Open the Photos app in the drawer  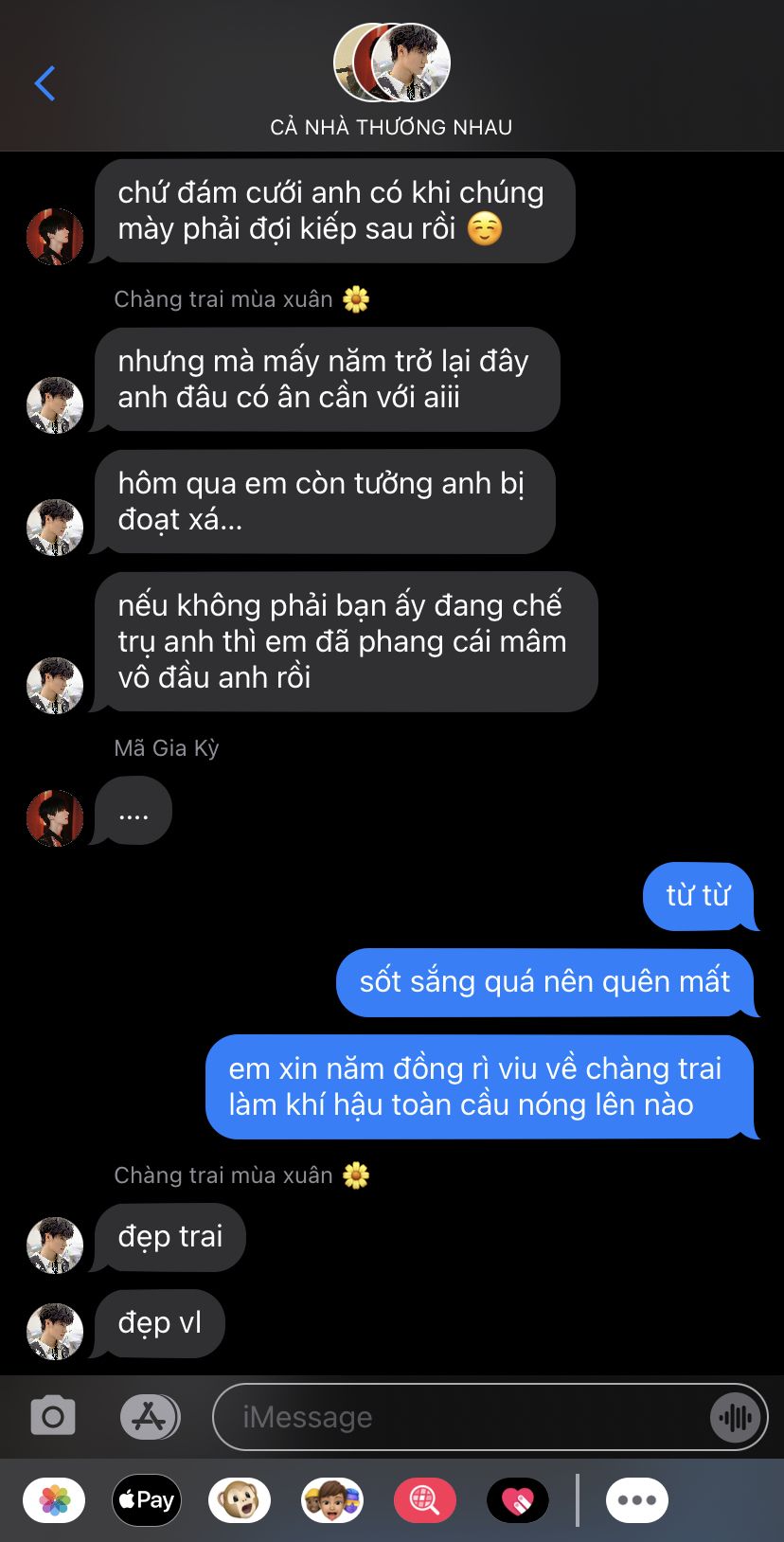point(54,1500)
